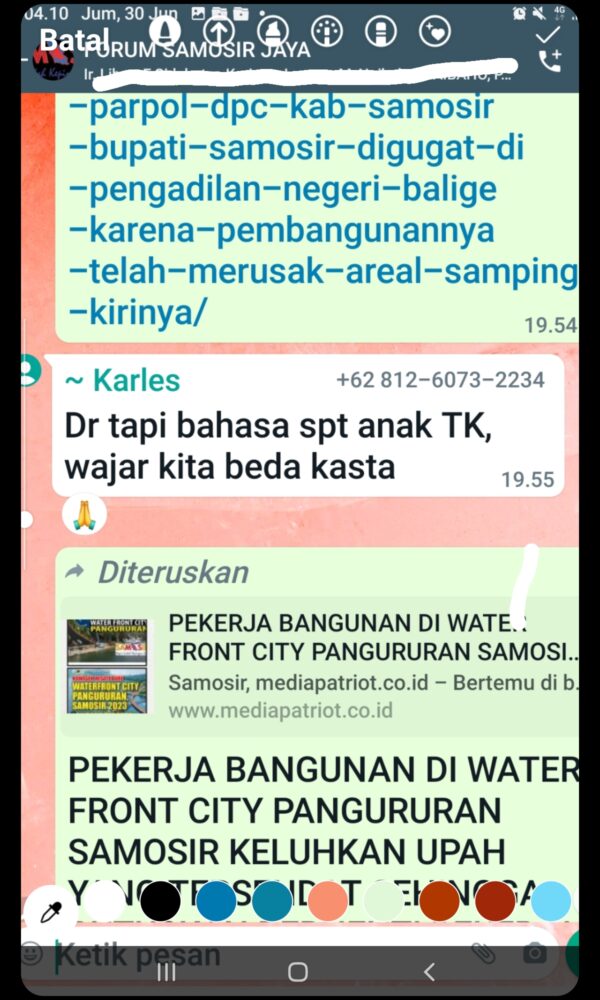This screenshot has width=600, height=1000.
Task: Choose the pale green color swatch
Action: point(383,902)
